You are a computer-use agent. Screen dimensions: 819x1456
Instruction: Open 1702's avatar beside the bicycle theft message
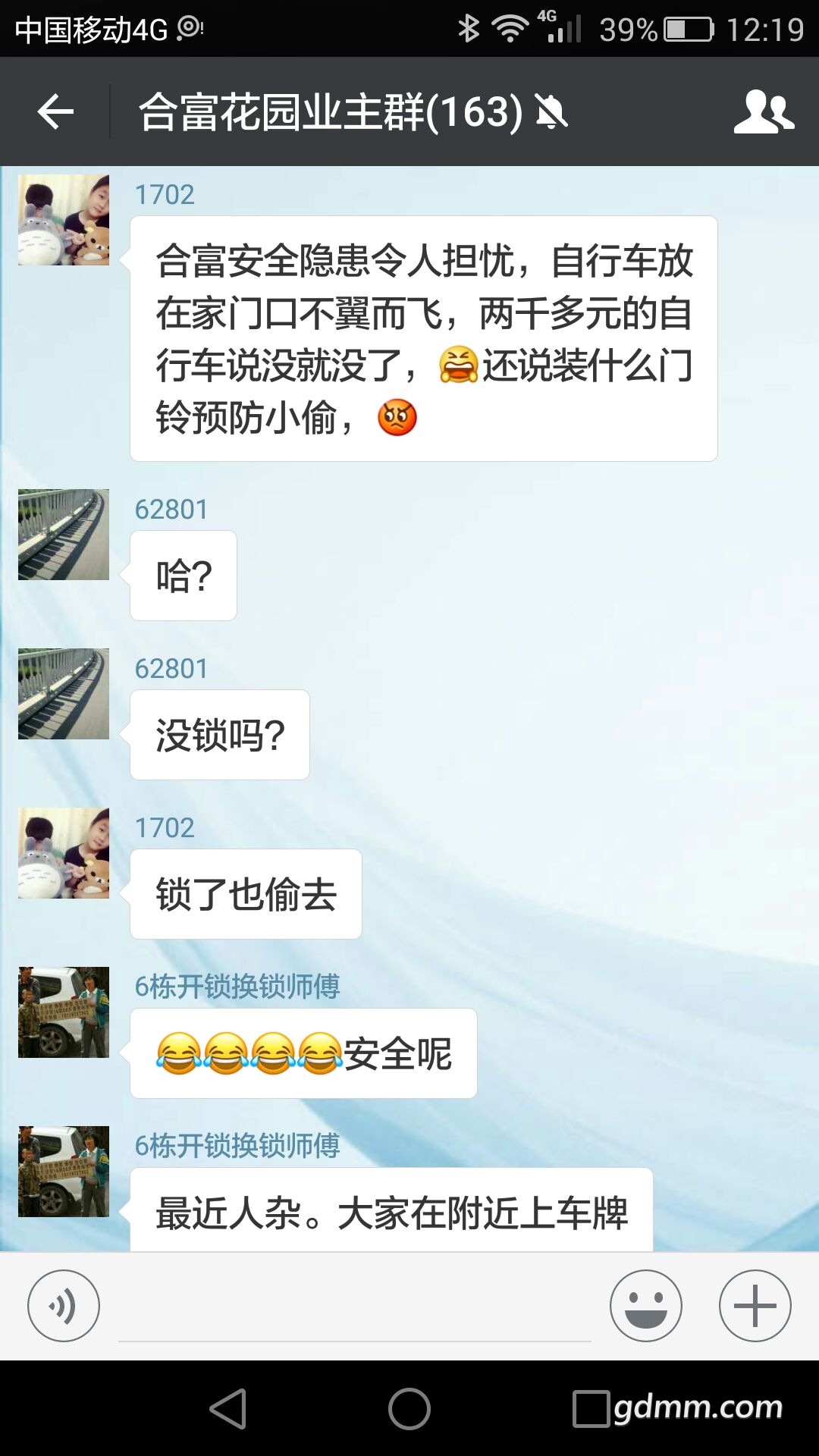coord(64,220)
